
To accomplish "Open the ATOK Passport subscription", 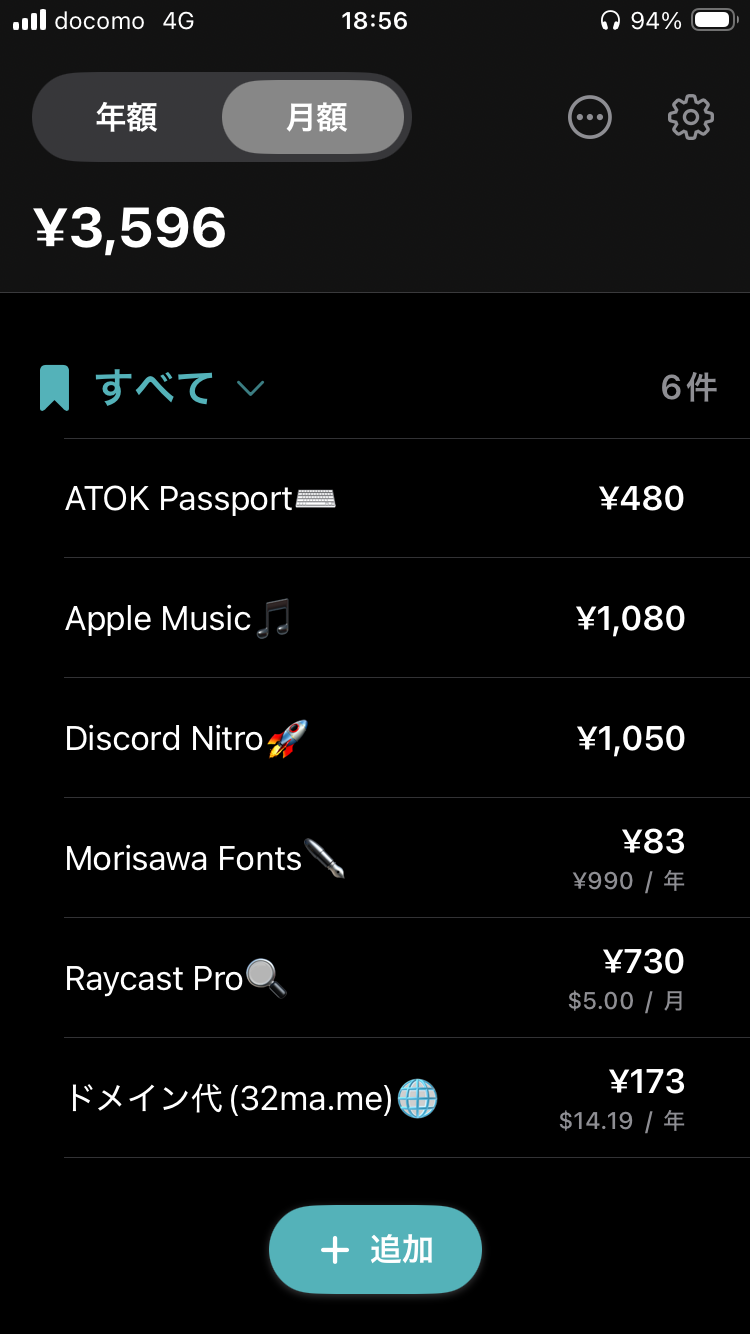I will click(375, 498).
